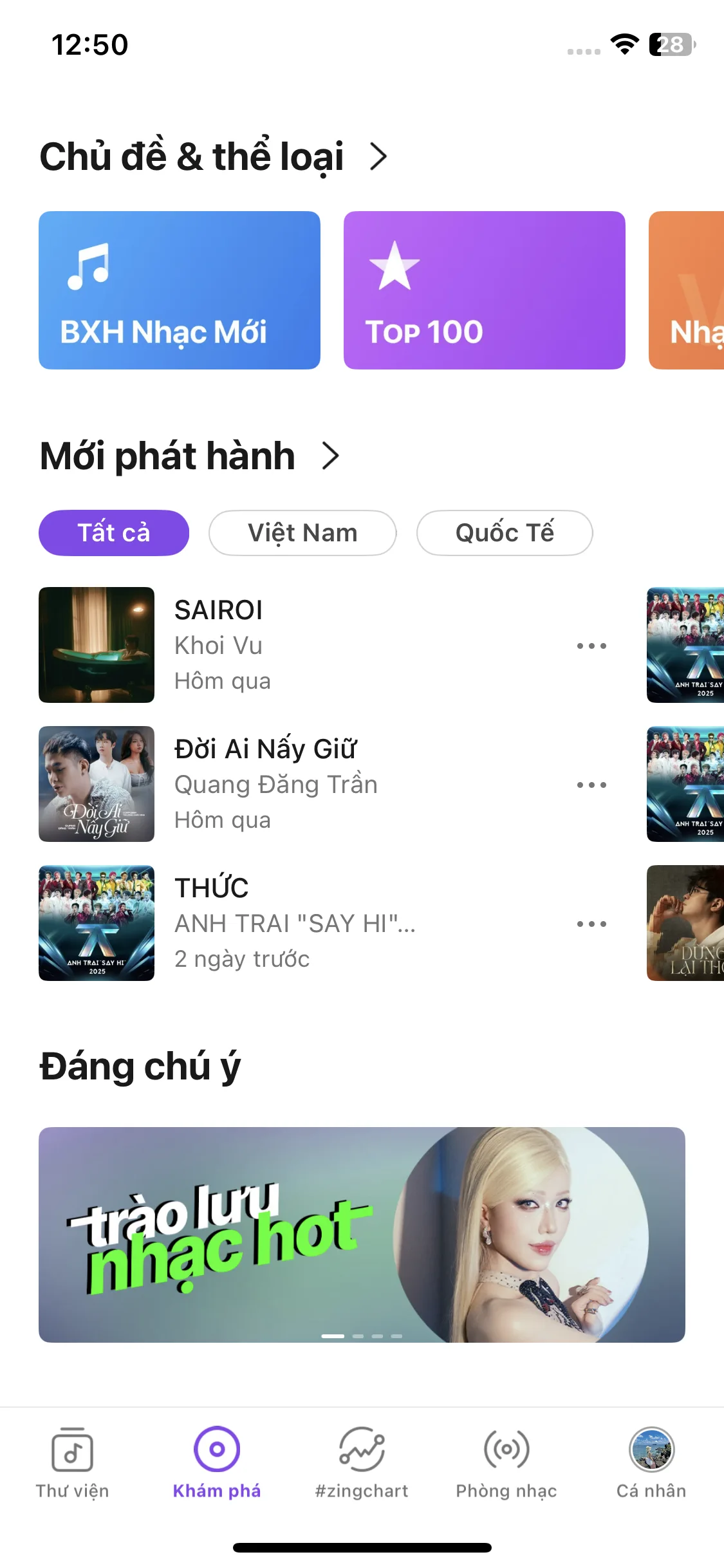The height and width of the screenshot is (1568, 724).
Task: Open the BXH Nhạc Mới card
Action: pos(180,290)
